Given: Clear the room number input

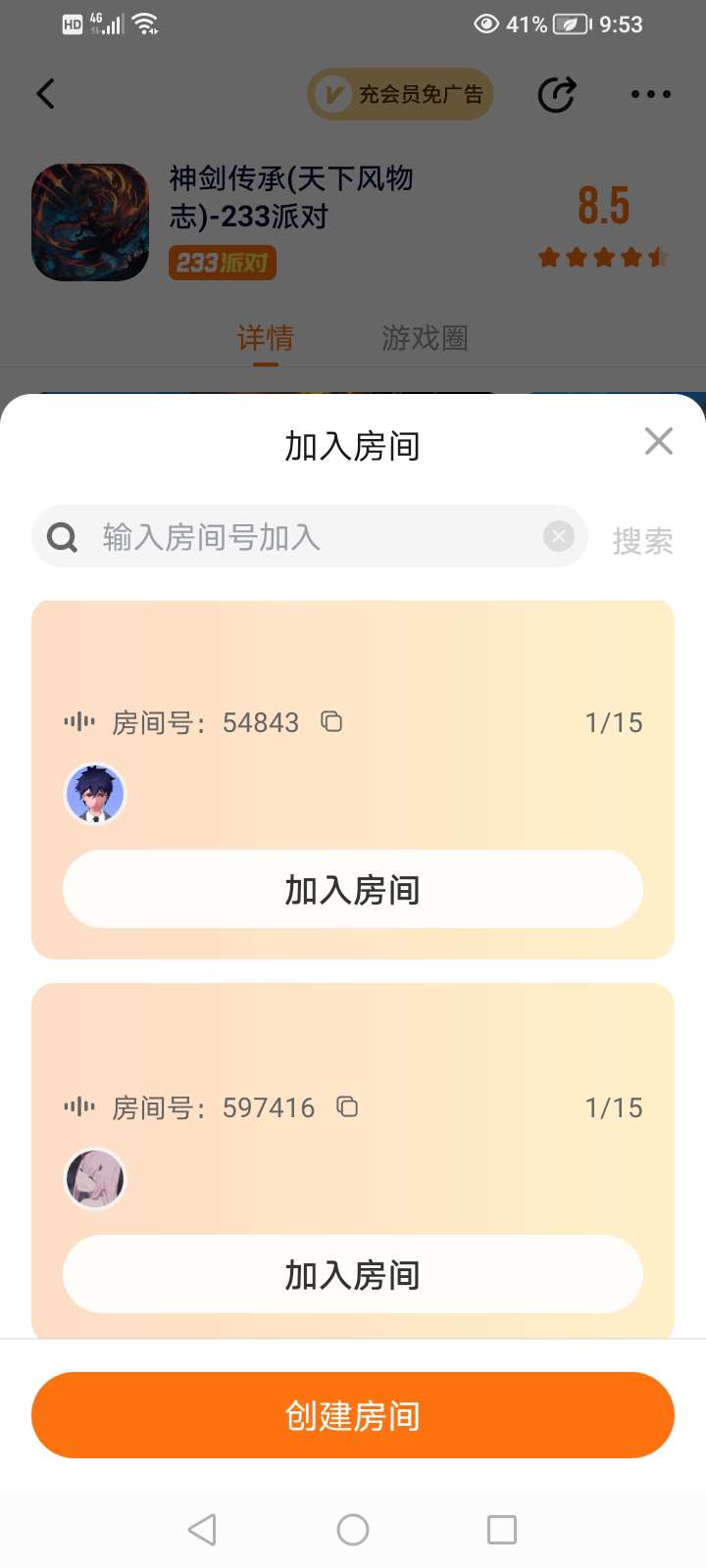Looking at the screenshot, I should point(559,536).
